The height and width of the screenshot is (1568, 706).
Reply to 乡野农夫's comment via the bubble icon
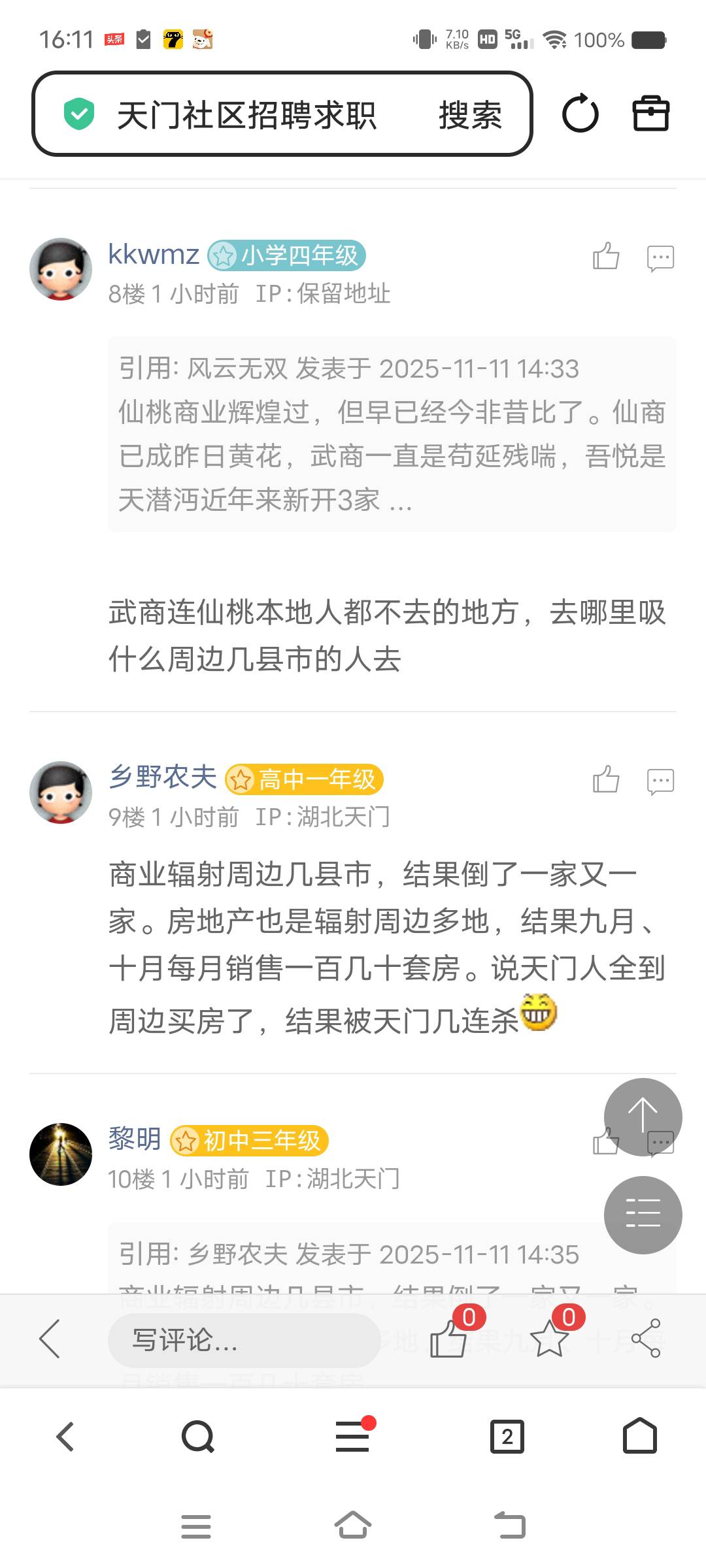click(x=660, y=781)
